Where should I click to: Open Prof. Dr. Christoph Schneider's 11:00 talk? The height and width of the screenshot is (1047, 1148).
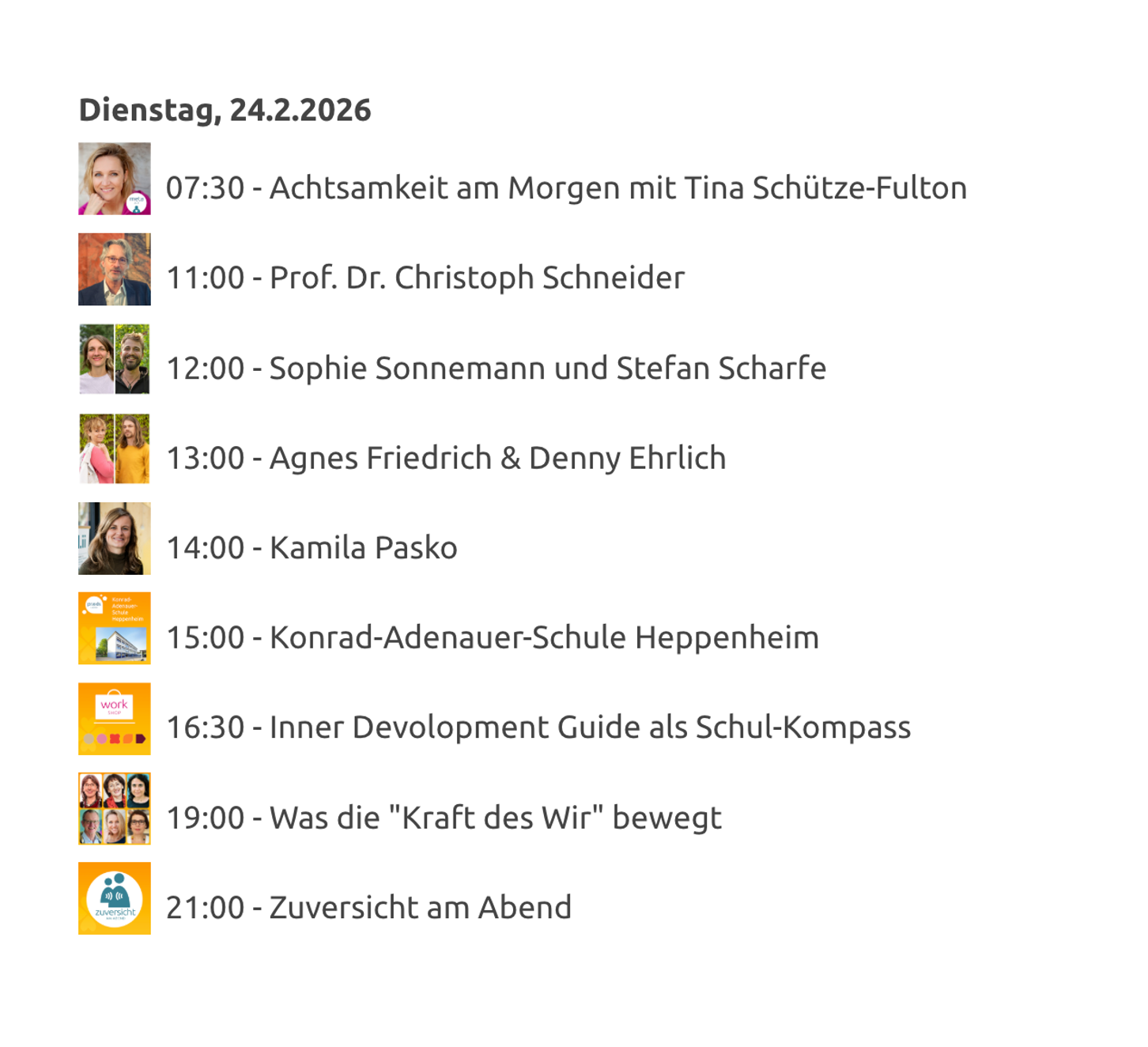pos(425,278)
